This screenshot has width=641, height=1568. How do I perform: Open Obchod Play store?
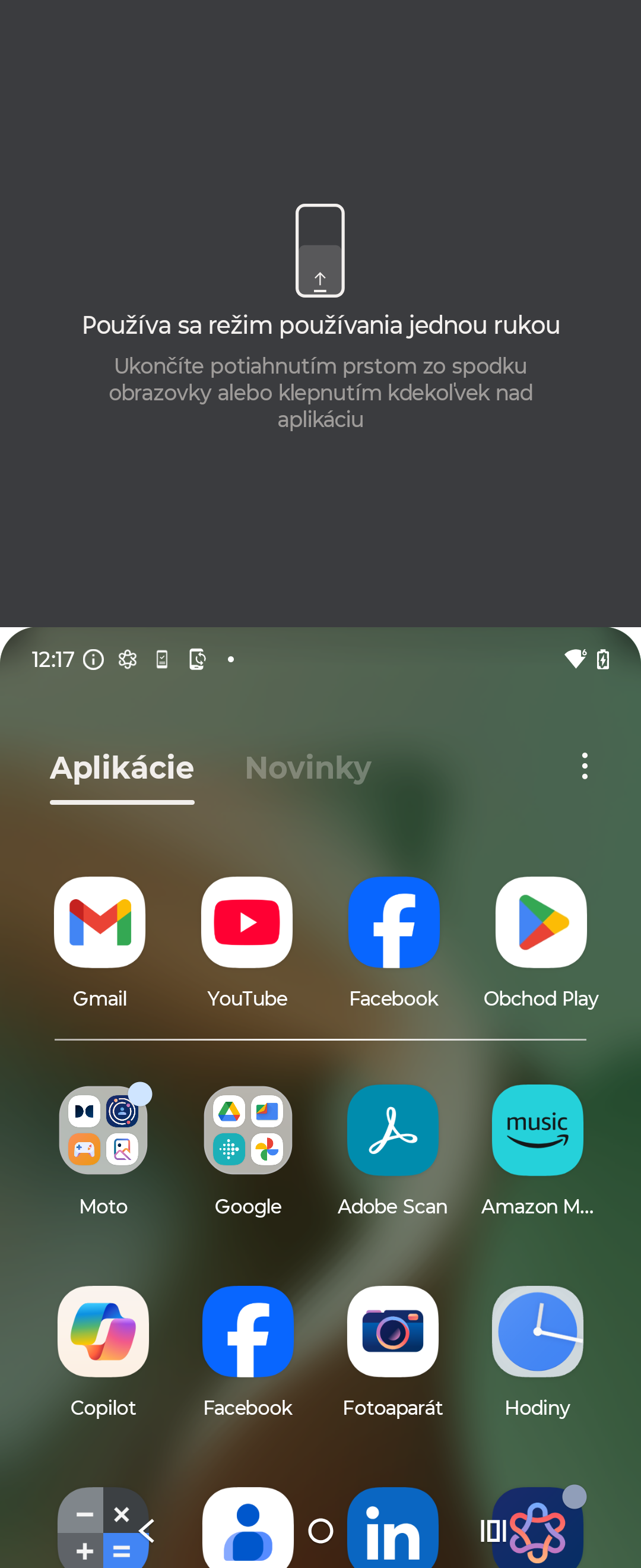point(541,922)
